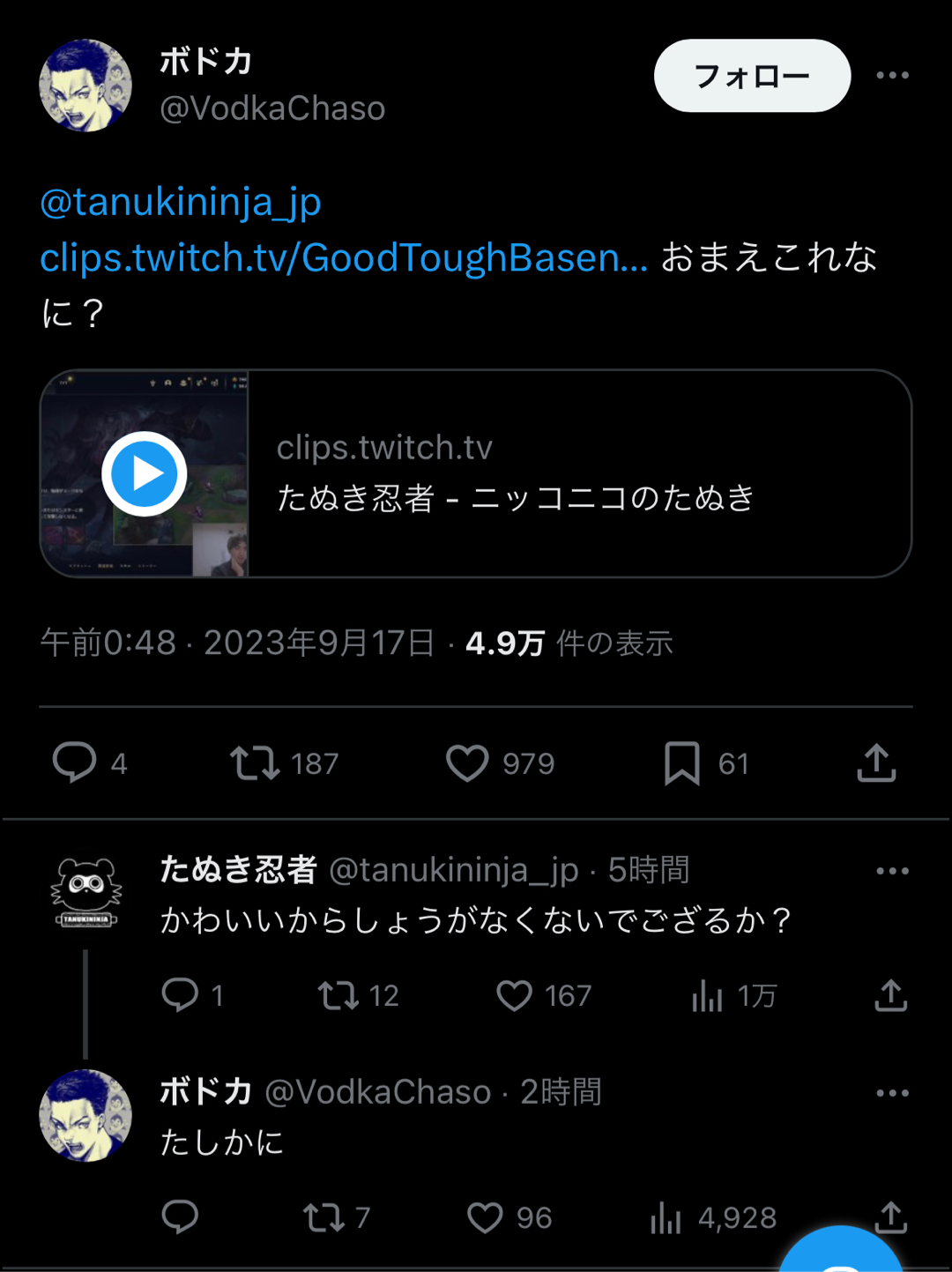Open the @tanukininja_jp mention link
Viewport: 952px width, 1272px height.
click(181, 203)
